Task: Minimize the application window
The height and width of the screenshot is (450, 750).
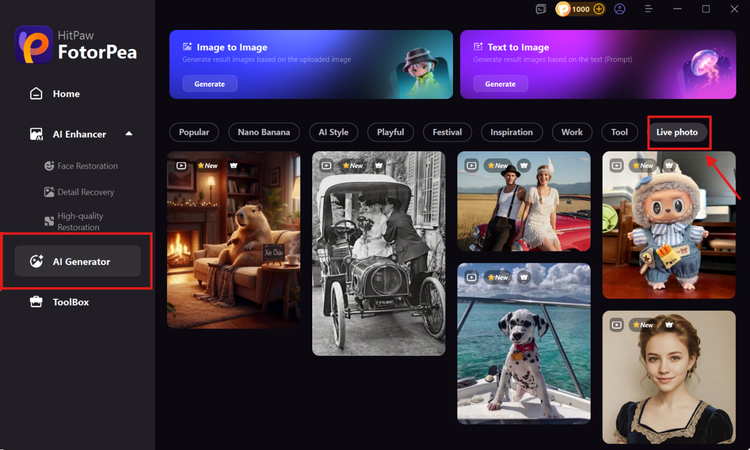Action: (677, 9)
